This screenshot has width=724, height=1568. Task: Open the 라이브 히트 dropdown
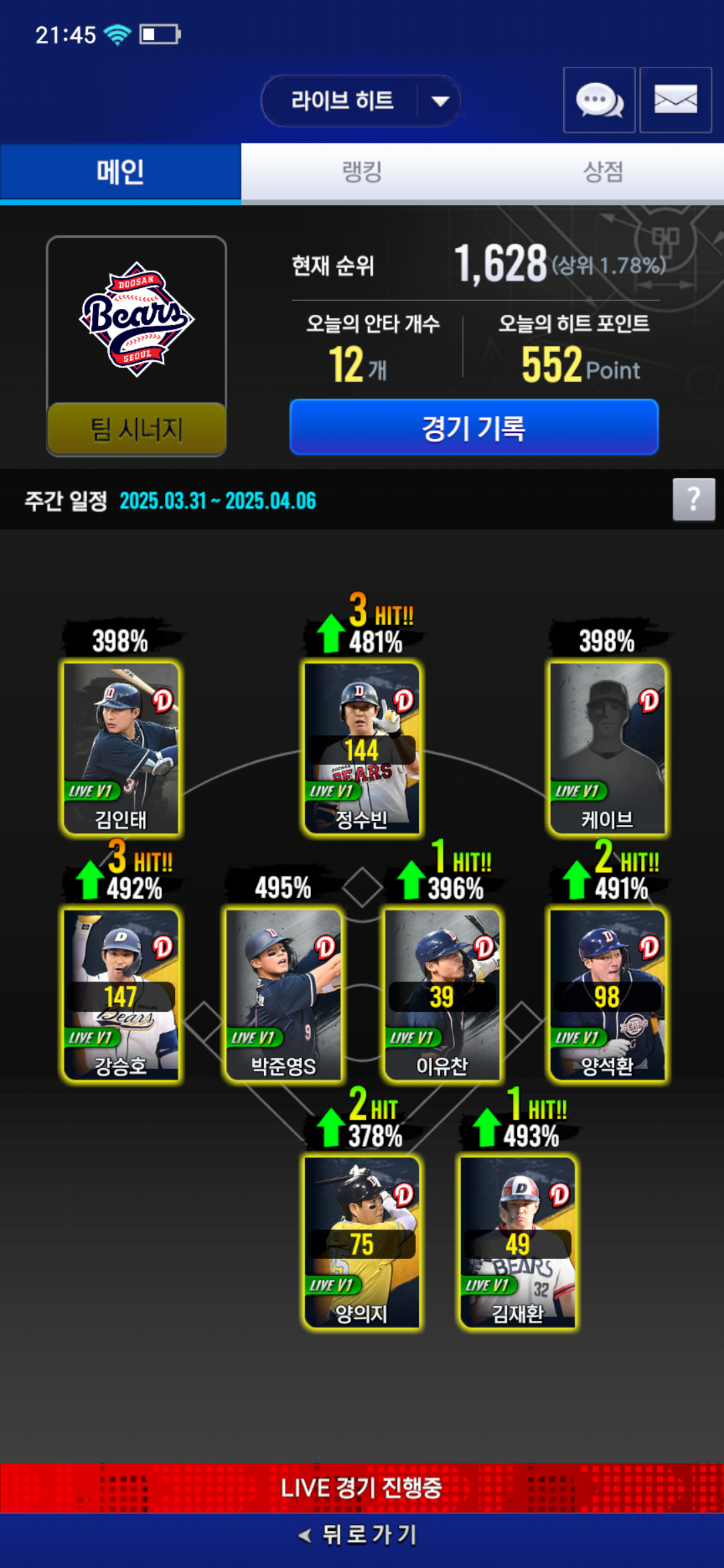[362, 101]
